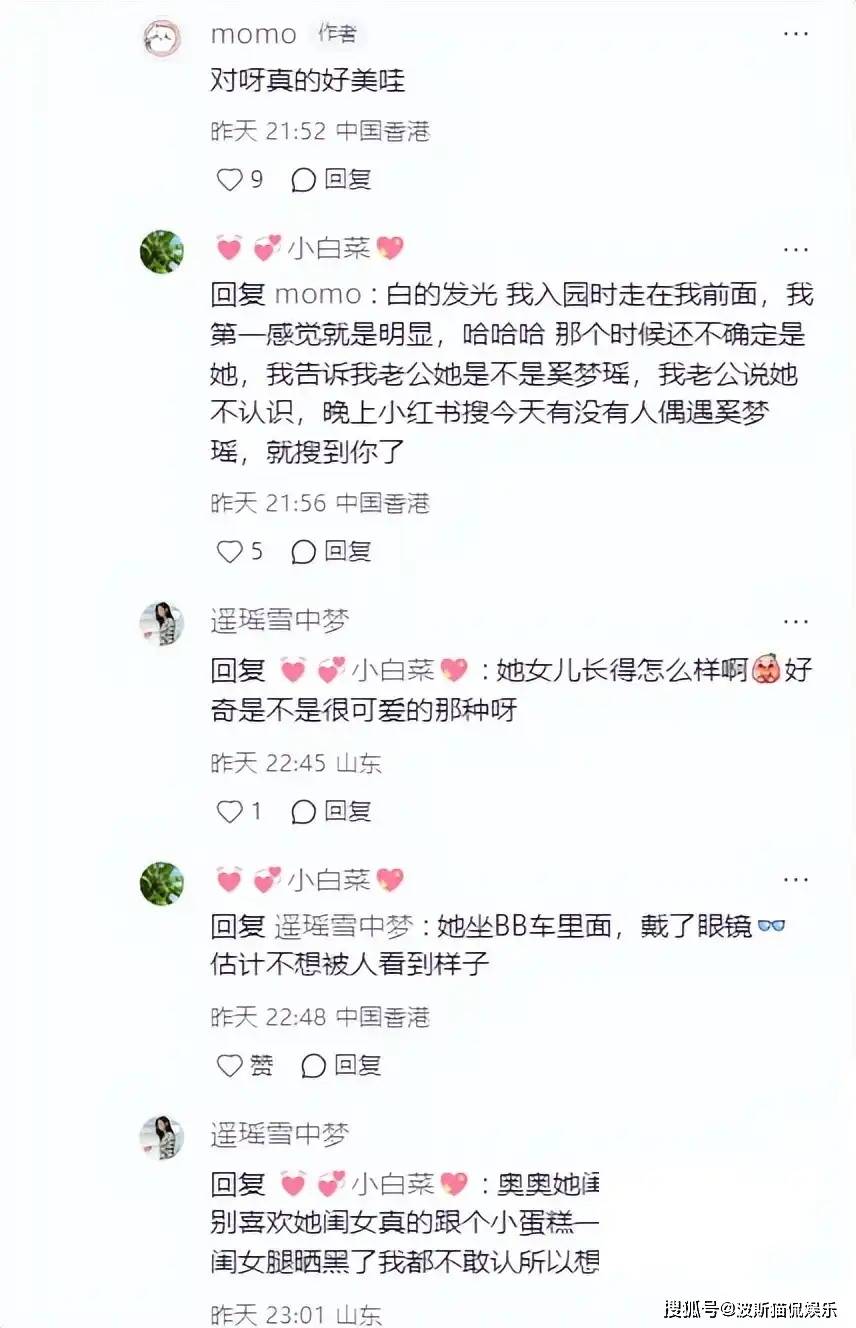Reply to momo's comment
Screen dimensions: 856x1328
(x=331, y=179)
